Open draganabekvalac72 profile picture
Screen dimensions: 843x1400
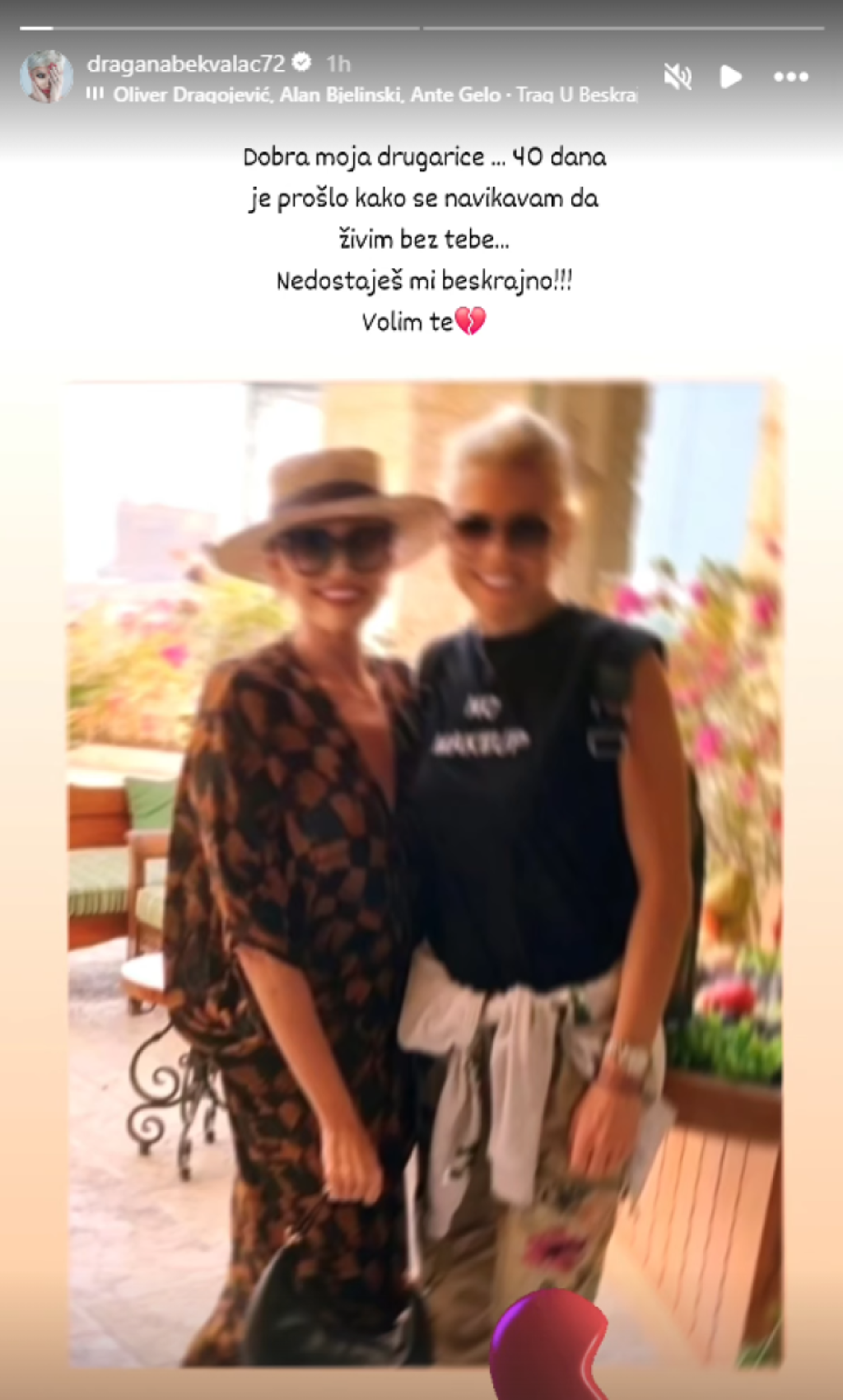point(46,77)
